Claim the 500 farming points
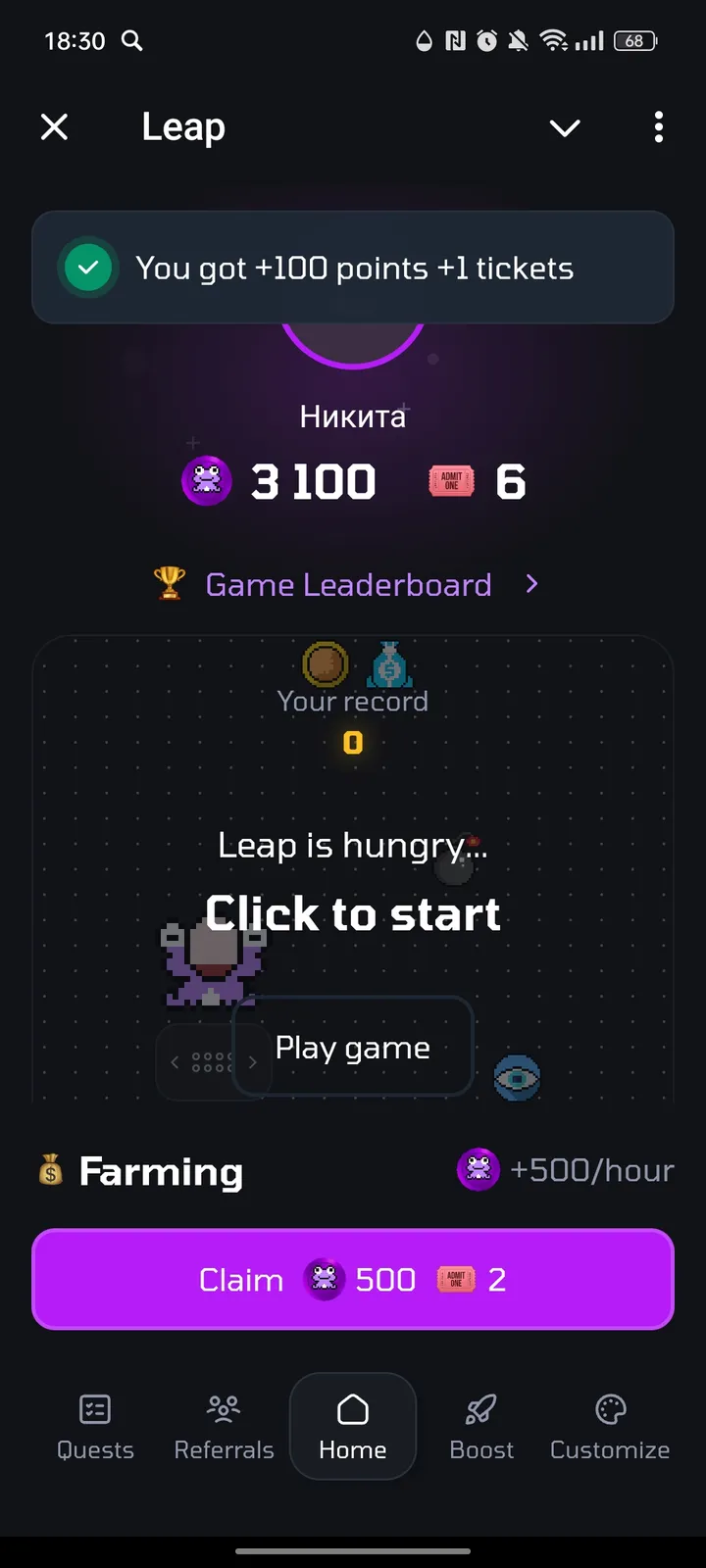Screen dimensions: 706x1568 click(x=353, y=1279)
